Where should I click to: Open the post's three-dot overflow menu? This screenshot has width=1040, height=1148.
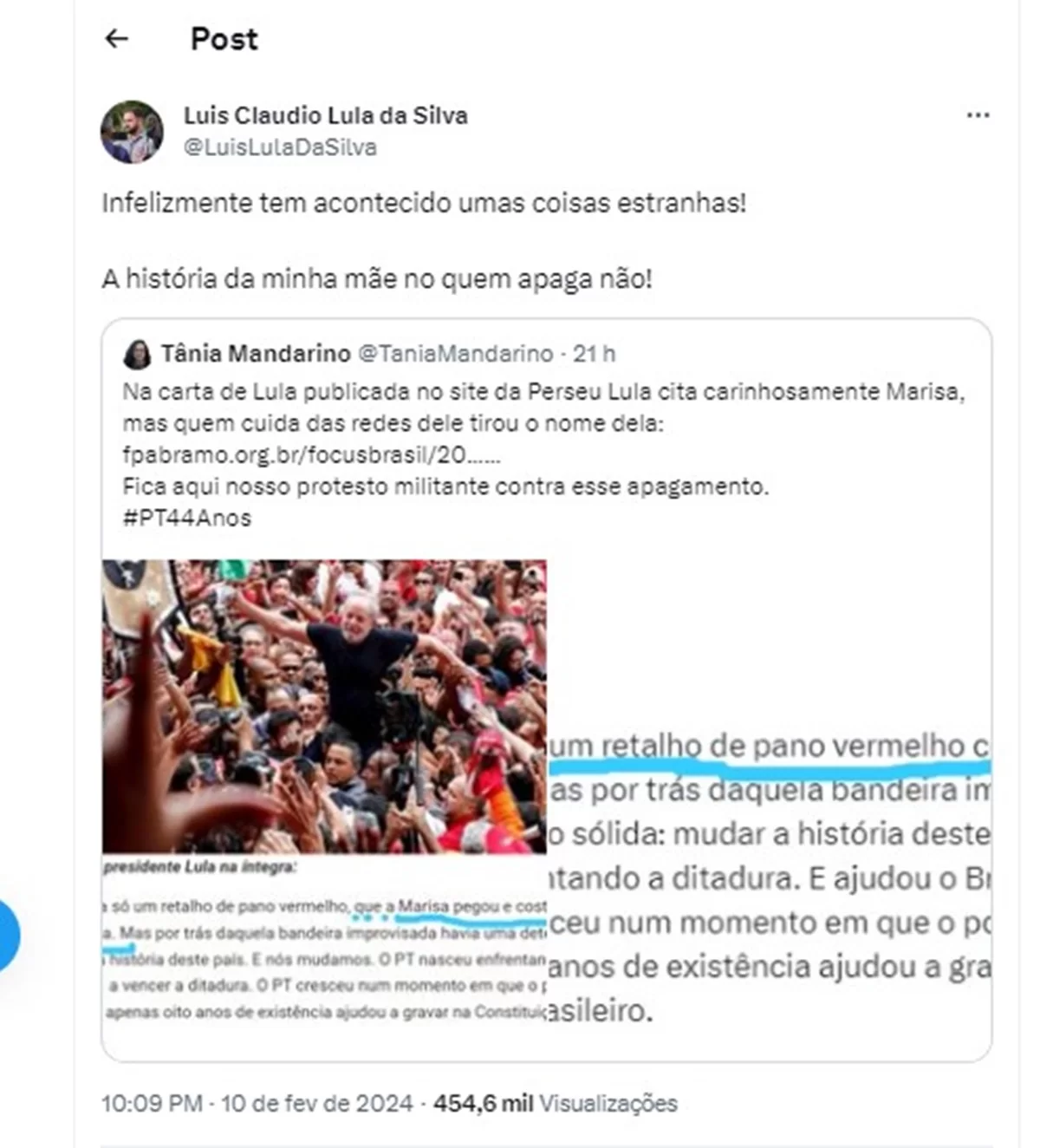point(978,115)
